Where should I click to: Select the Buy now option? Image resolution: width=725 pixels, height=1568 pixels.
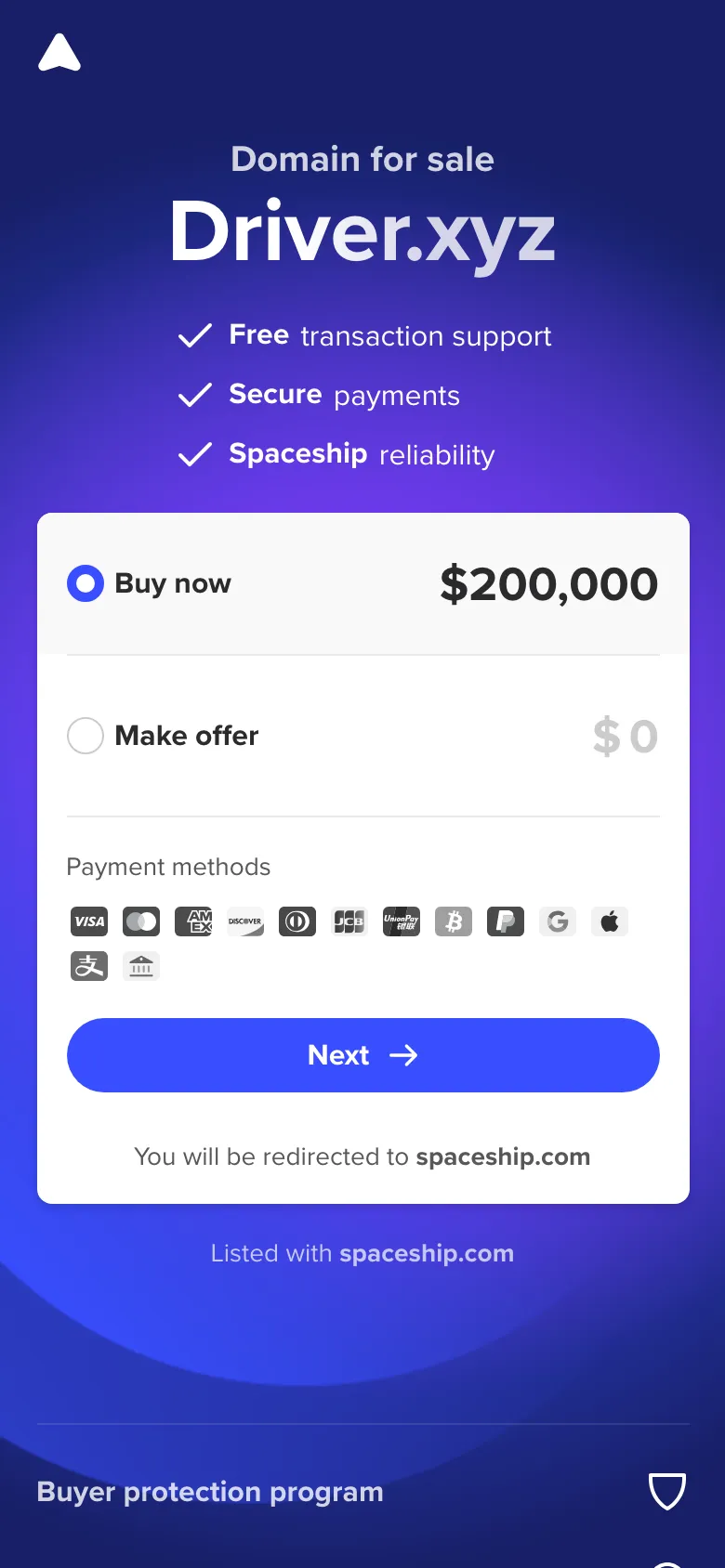86,583
